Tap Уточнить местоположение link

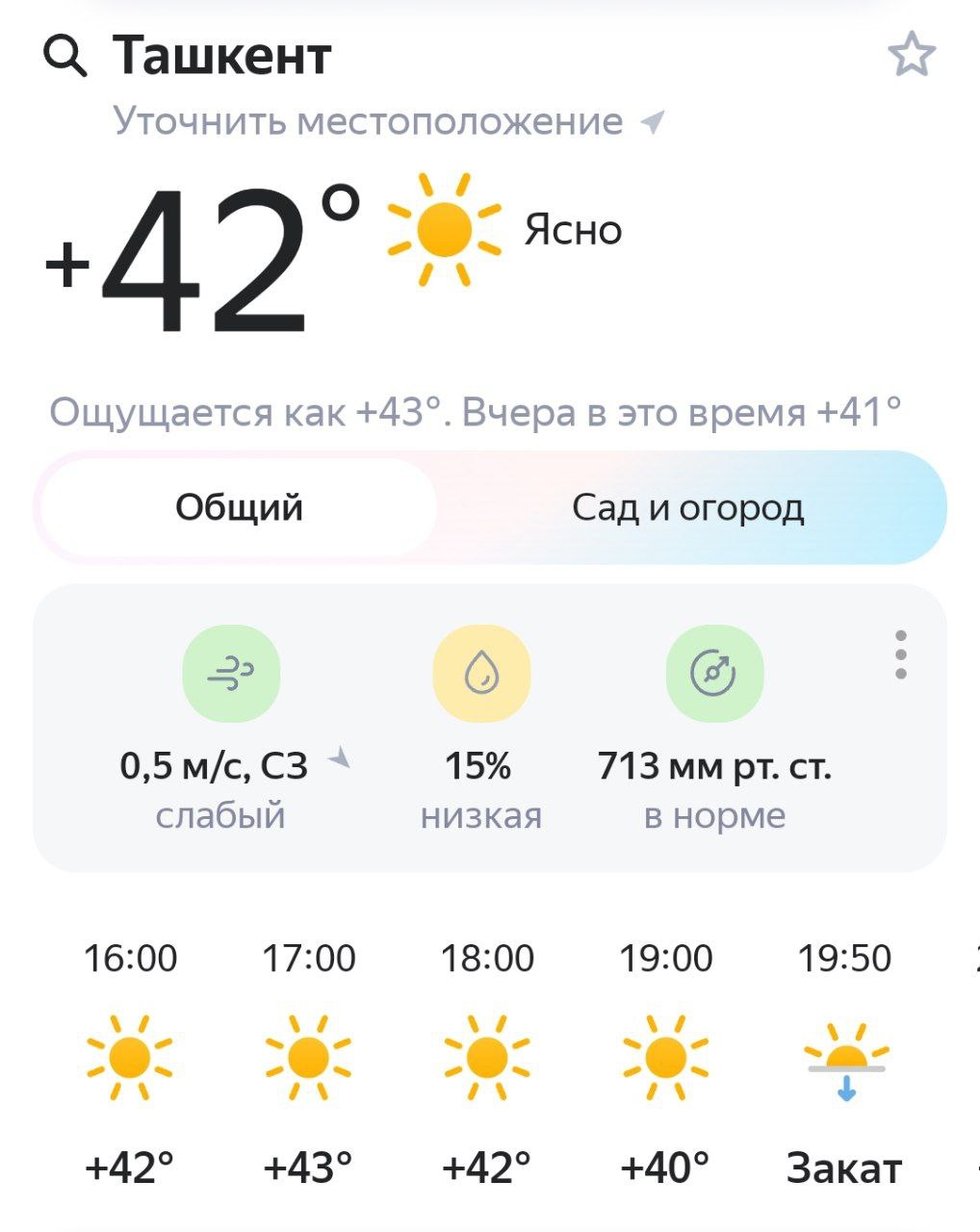(369, 122)
